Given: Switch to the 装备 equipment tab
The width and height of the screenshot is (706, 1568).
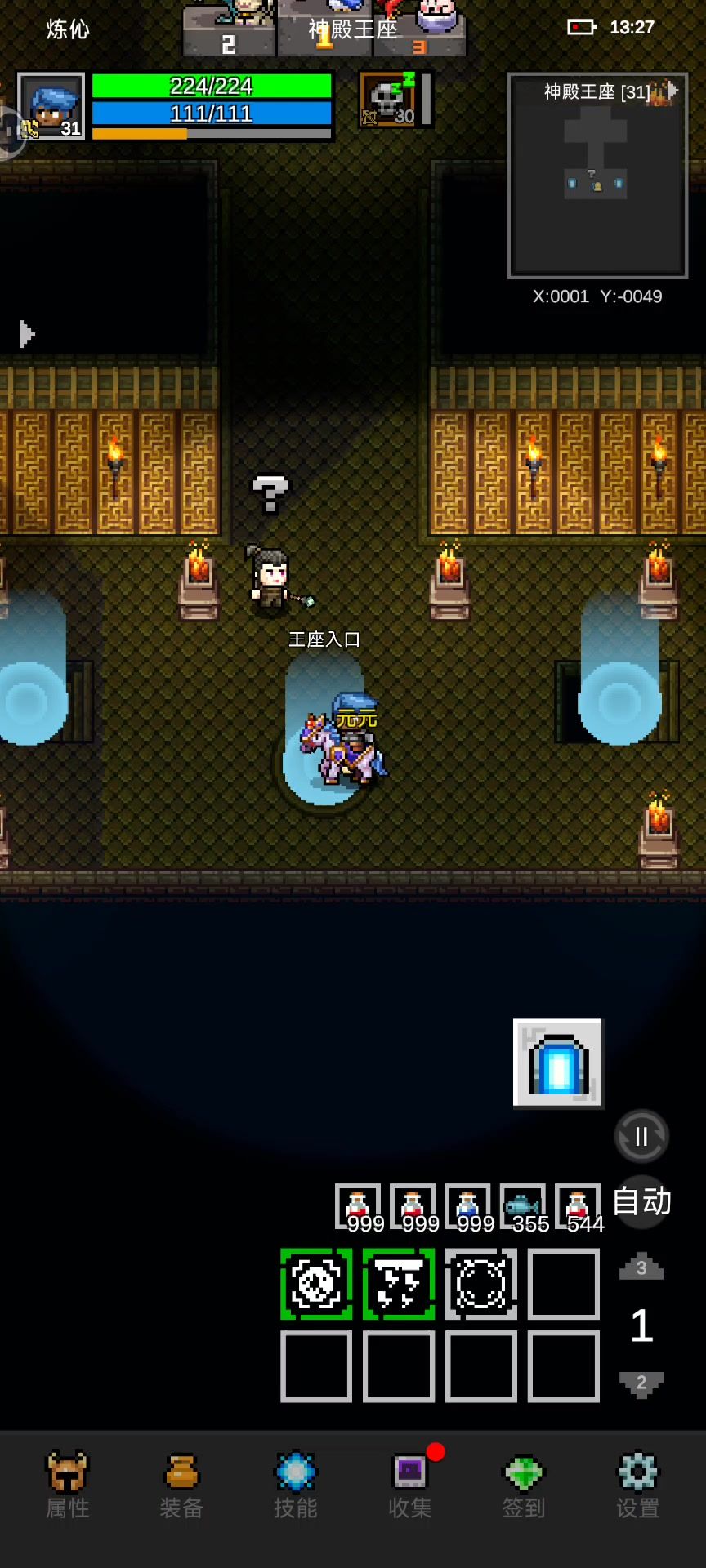Looking at the screenshot, I should click(181, 1485).
